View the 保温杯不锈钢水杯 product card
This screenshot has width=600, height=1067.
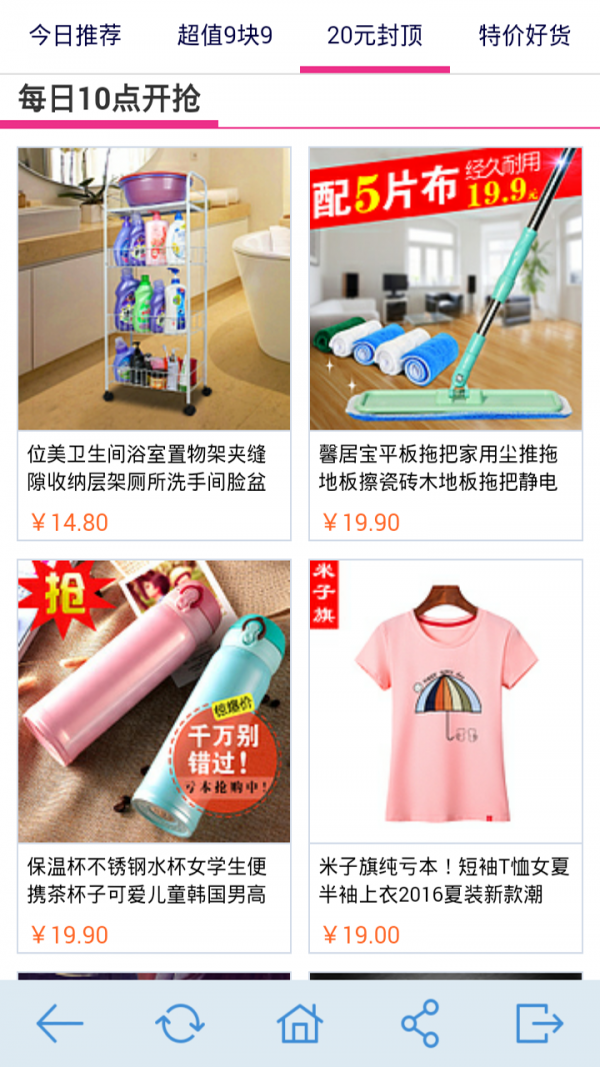tap(154, 756)
